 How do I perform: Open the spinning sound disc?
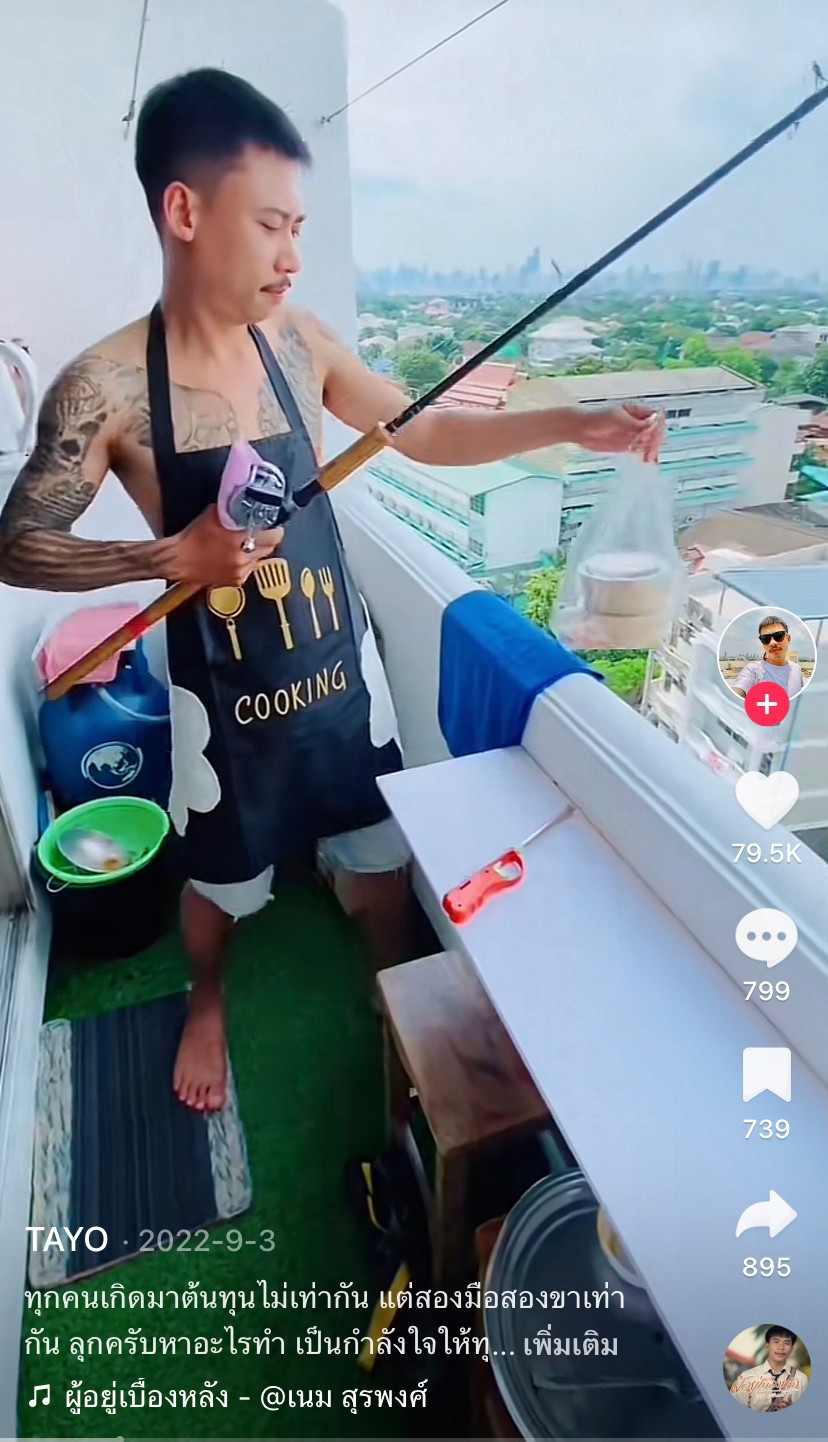point(766,1368)
